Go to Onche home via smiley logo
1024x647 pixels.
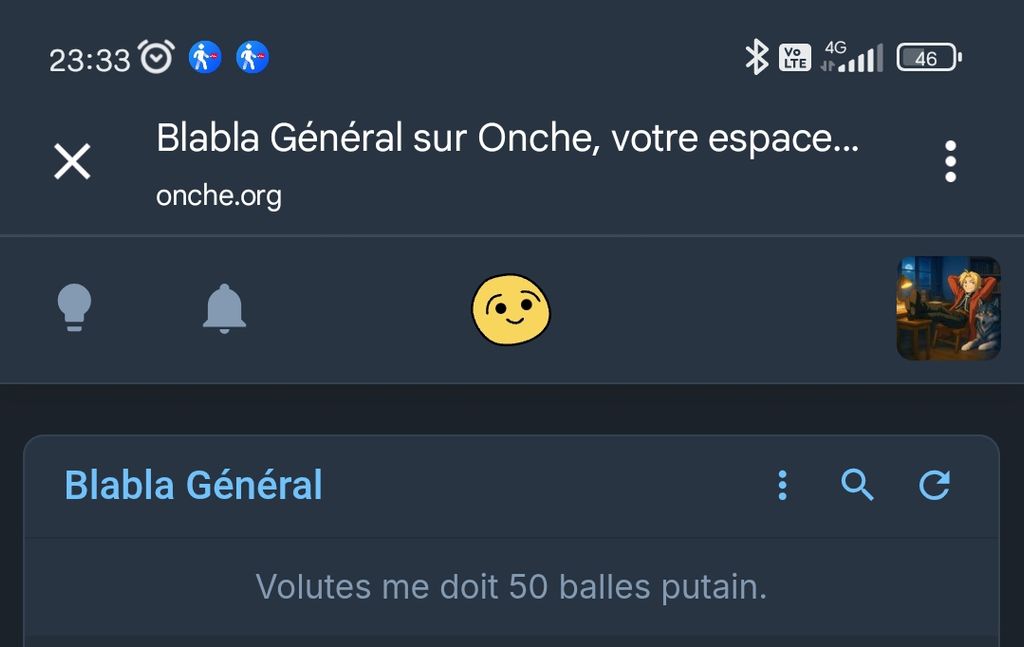click(511, 310)
